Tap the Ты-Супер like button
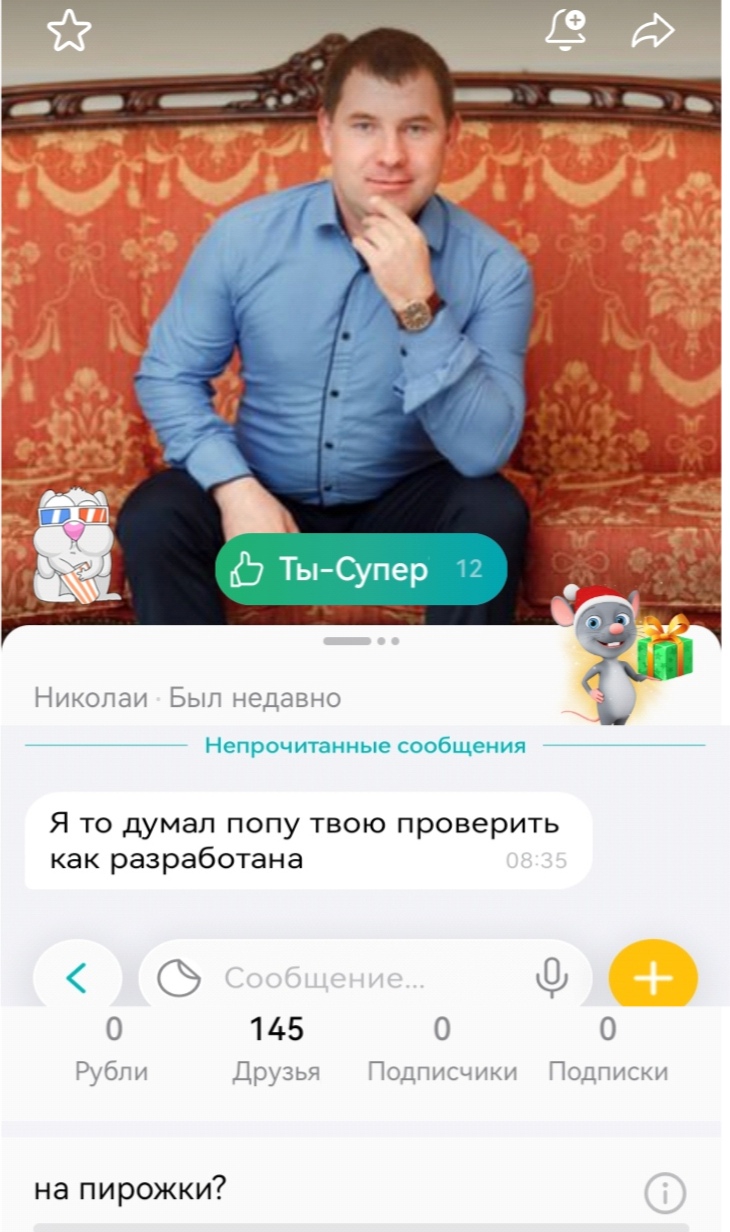 click(x=360, y=569)
